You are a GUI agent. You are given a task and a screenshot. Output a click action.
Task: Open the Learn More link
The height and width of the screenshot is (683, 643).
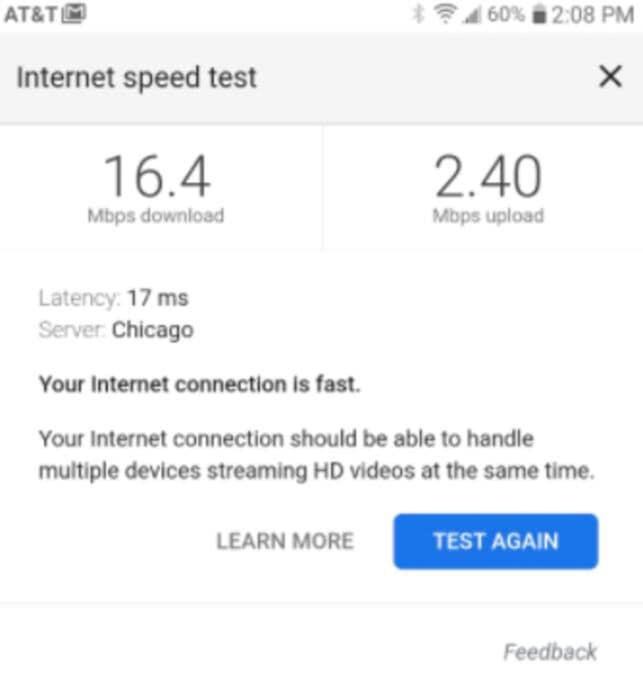pos(285,541)
